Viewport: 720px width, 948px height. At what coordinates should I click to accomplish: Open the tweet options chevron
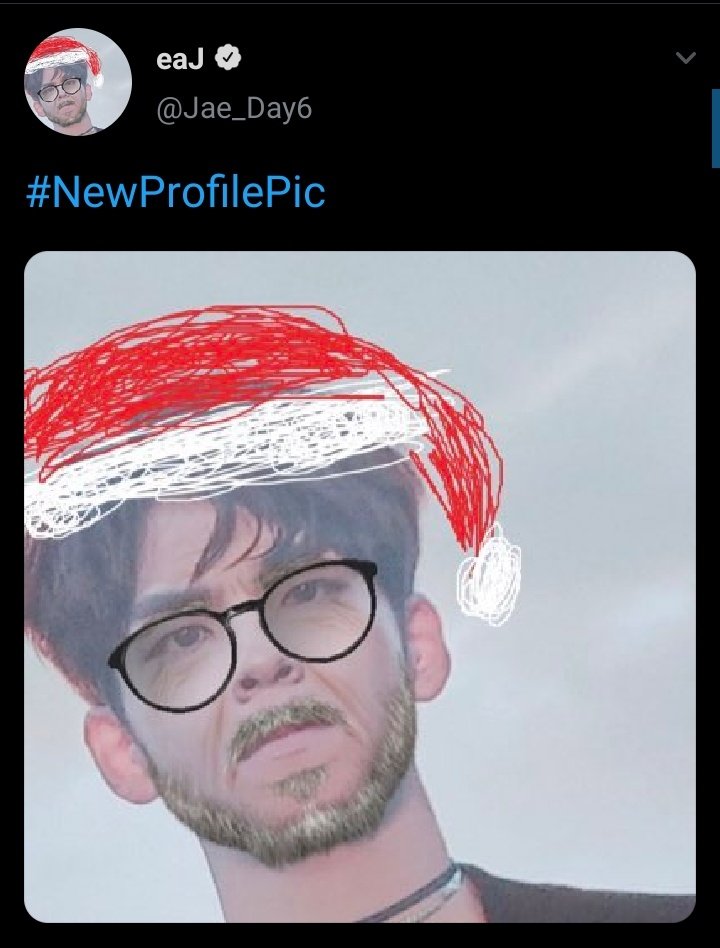click(x=686, y=59)
